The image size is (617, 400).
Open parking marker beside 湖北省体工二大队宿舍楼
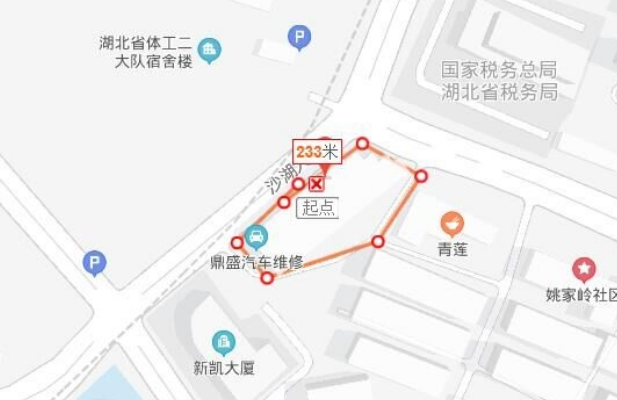[298, 39]
